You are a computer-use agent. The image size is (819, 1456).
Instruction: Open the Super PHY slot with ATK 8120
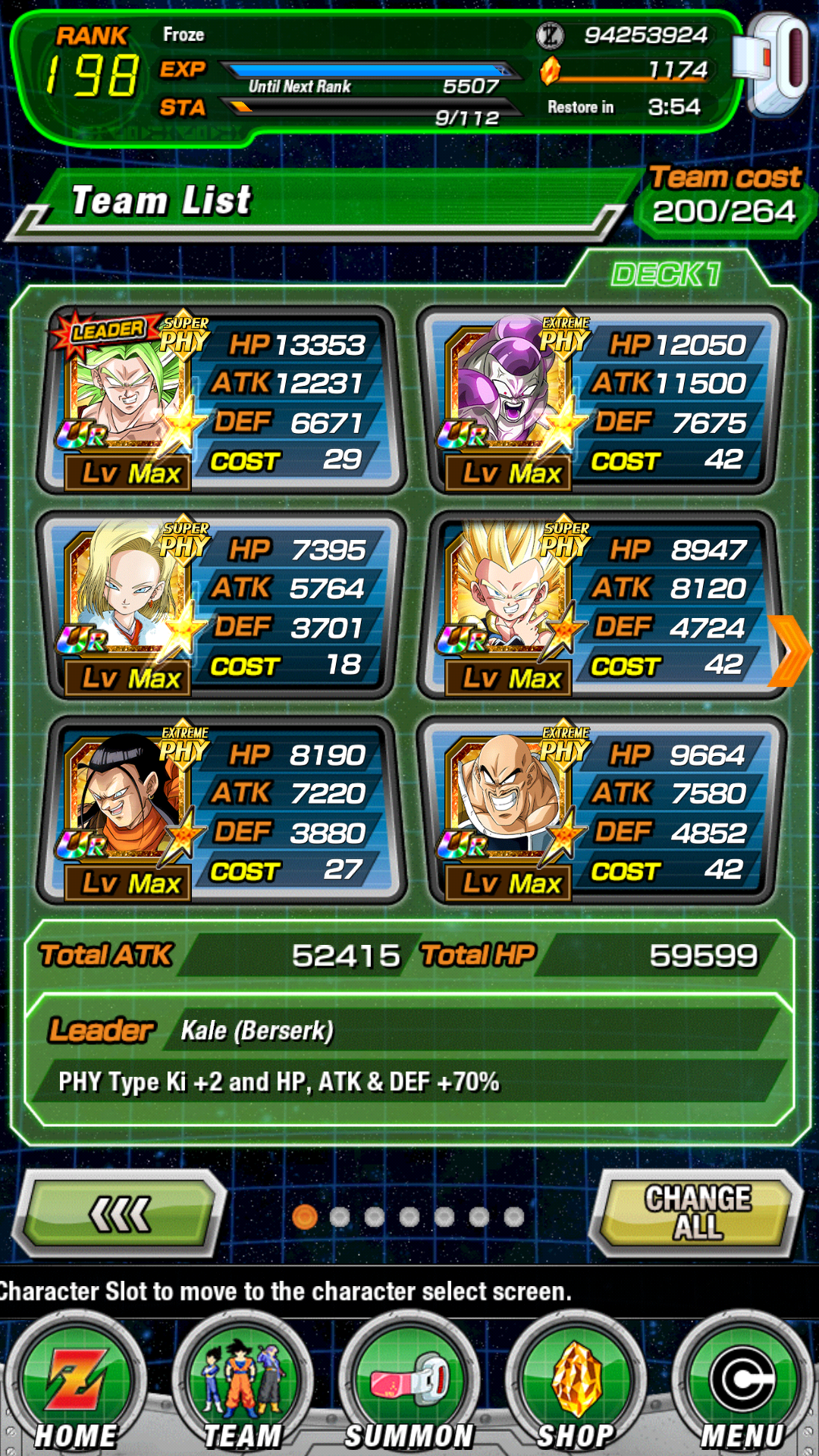point(601,605)
